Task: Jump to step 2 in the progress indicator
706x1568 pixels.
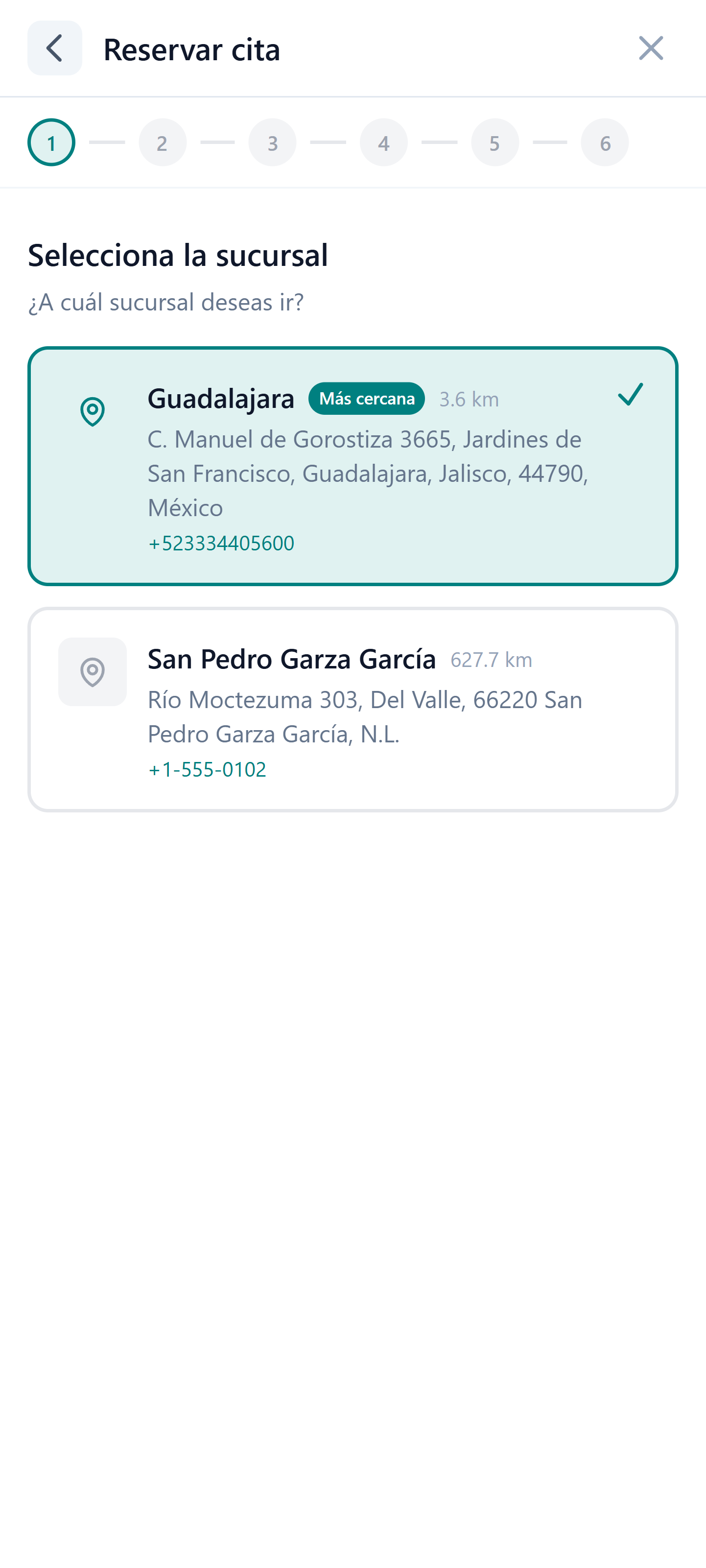Action: point(162,143)
